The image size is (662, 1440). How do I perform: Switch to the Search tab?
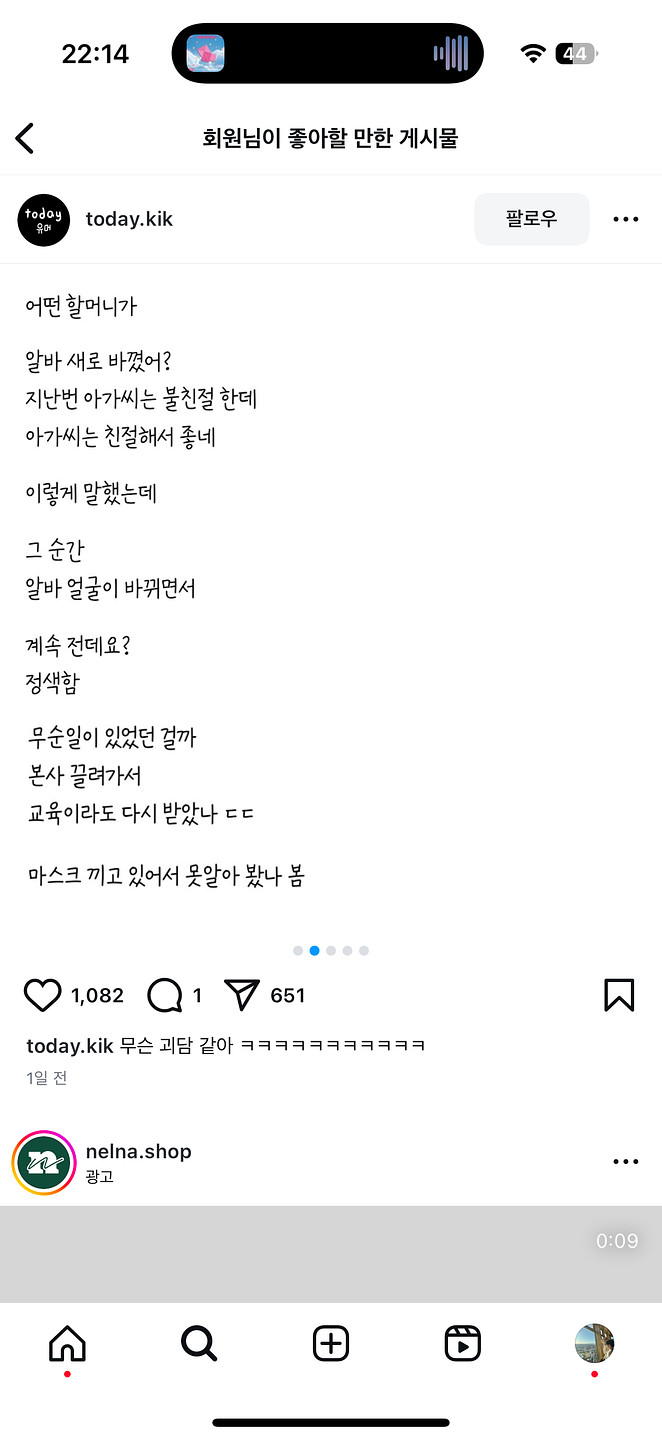point(199,1344)
